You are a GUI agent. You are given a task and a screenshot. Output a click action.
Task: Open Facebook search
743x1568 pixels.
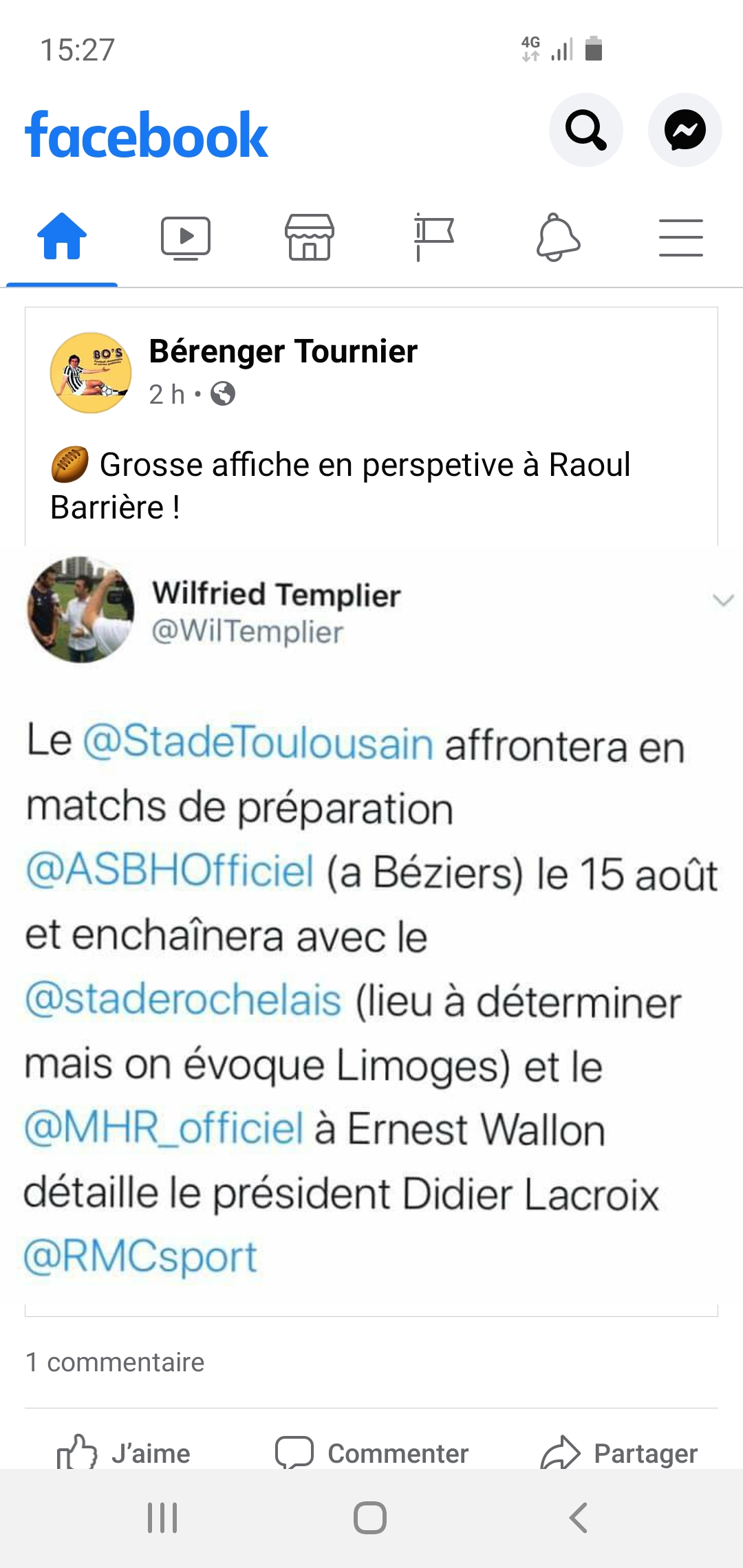(585, 130)
